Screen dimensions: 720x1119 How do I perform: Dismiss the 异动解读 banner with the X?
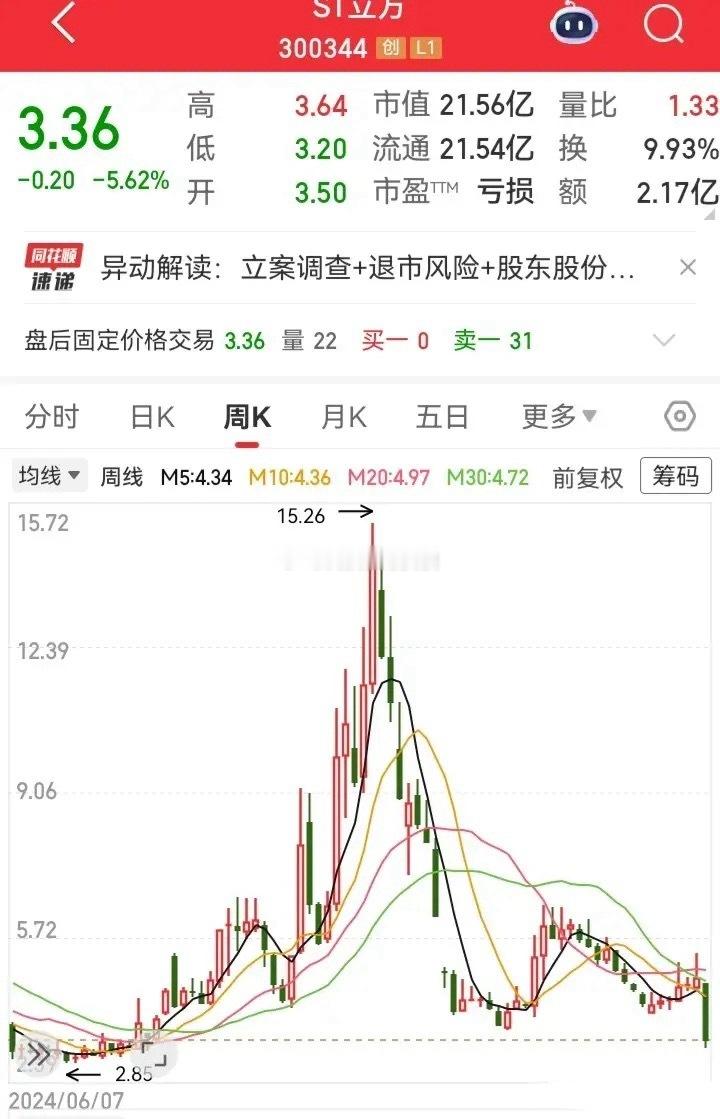tap(688, 268)
